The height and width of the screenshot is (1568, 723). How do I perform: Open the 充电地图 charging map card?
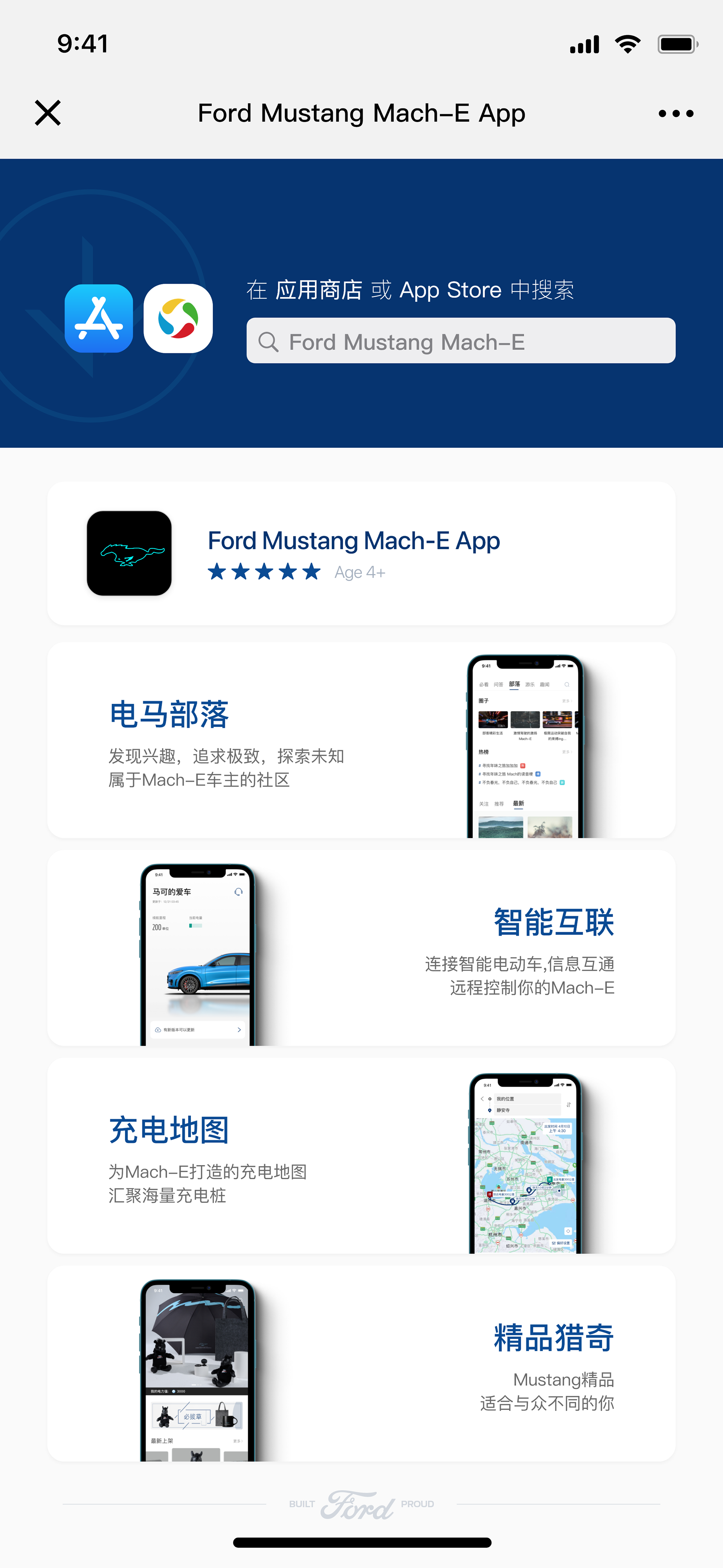point(361,1155)
